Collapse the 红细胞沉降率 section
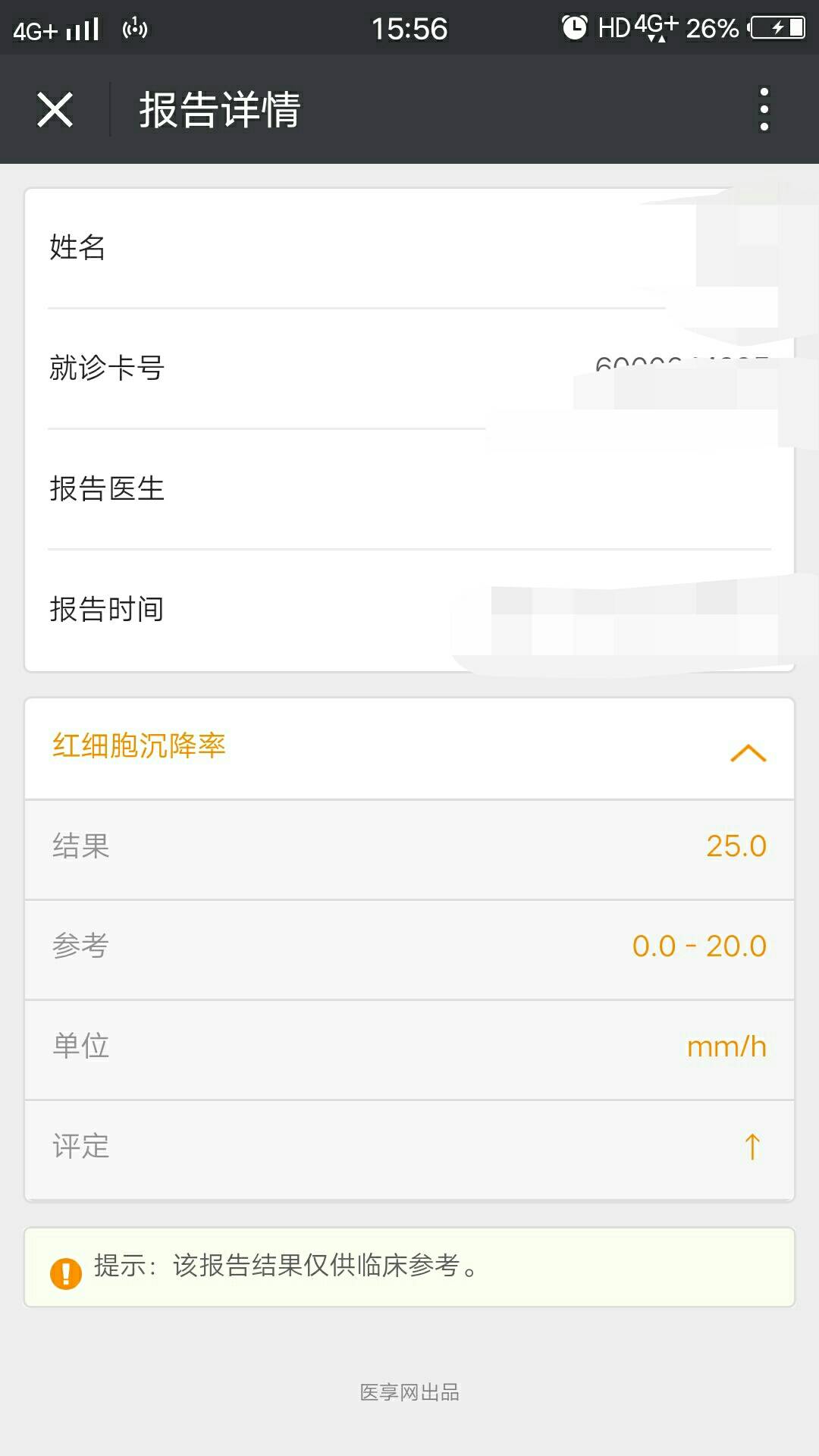Screen dimensions: 819x1456 (748, 752)
